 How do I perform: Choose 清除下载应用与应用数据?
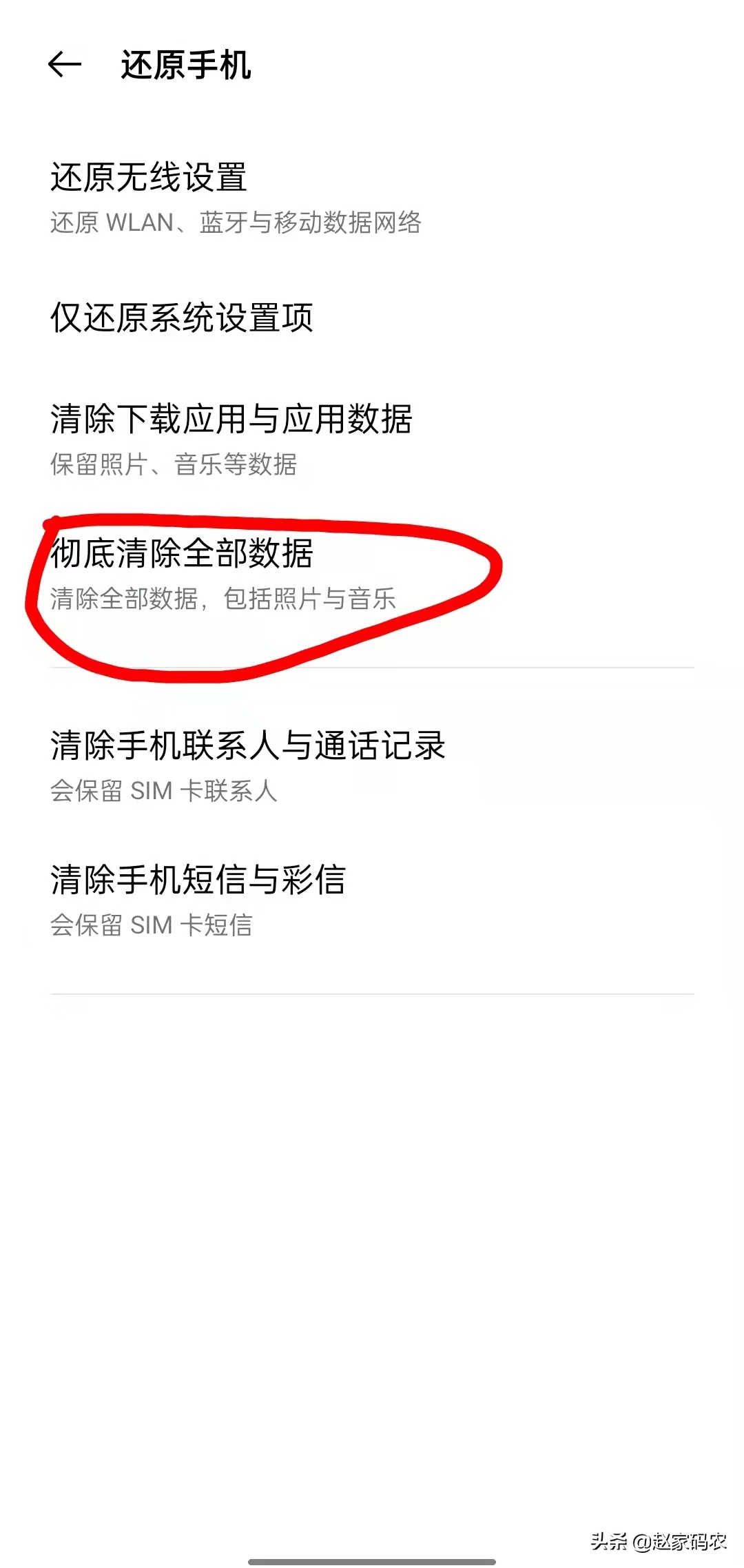(x=234, y=423)
